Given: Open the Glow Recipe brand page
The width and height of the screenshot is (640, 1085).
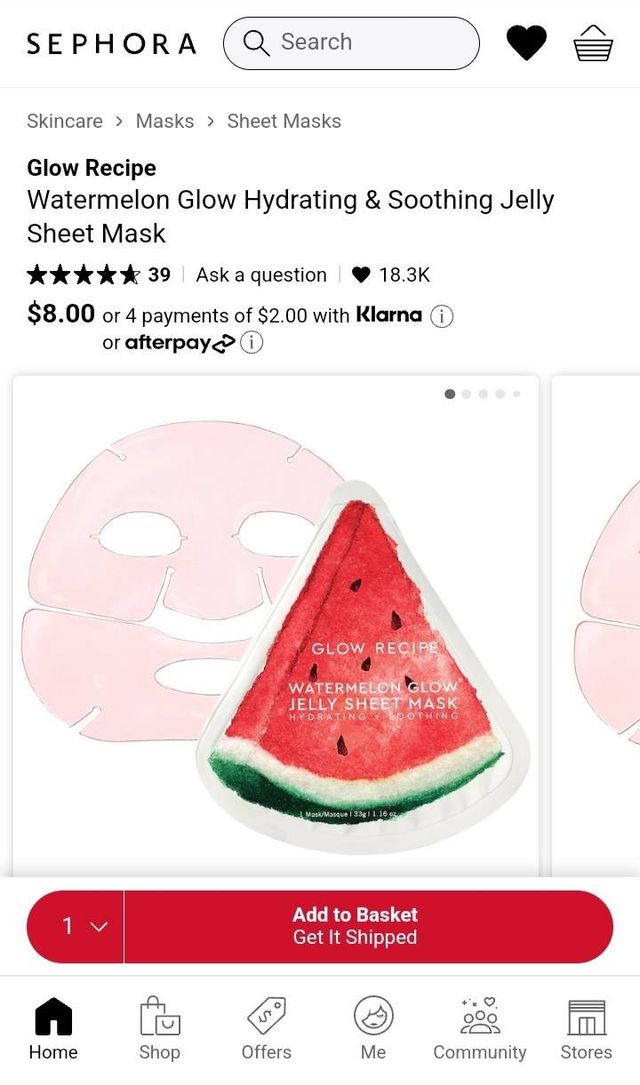Looking at the screenshot, I should tap(91, 168).
